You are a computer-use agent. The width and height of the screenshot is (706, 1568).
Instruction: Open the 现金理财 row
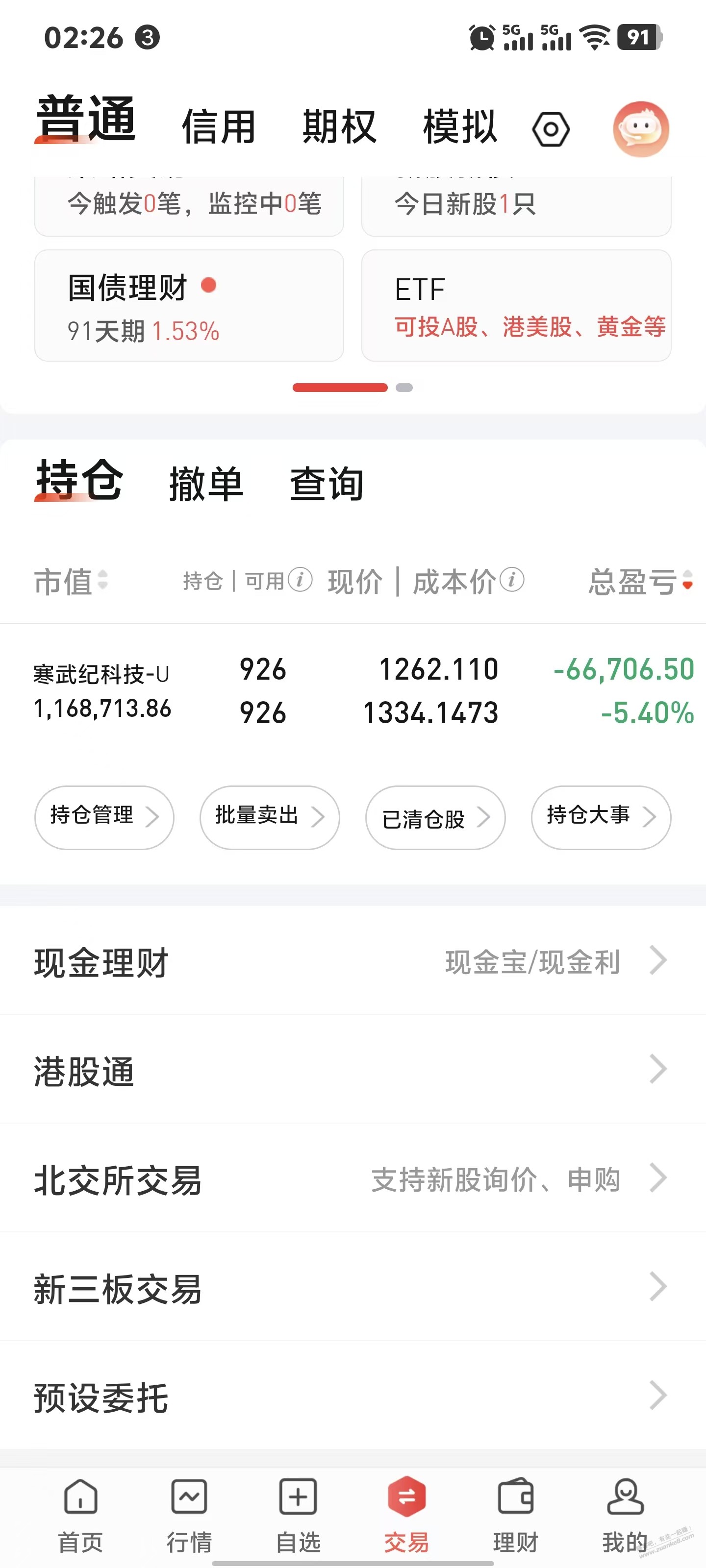coord(353,961)
